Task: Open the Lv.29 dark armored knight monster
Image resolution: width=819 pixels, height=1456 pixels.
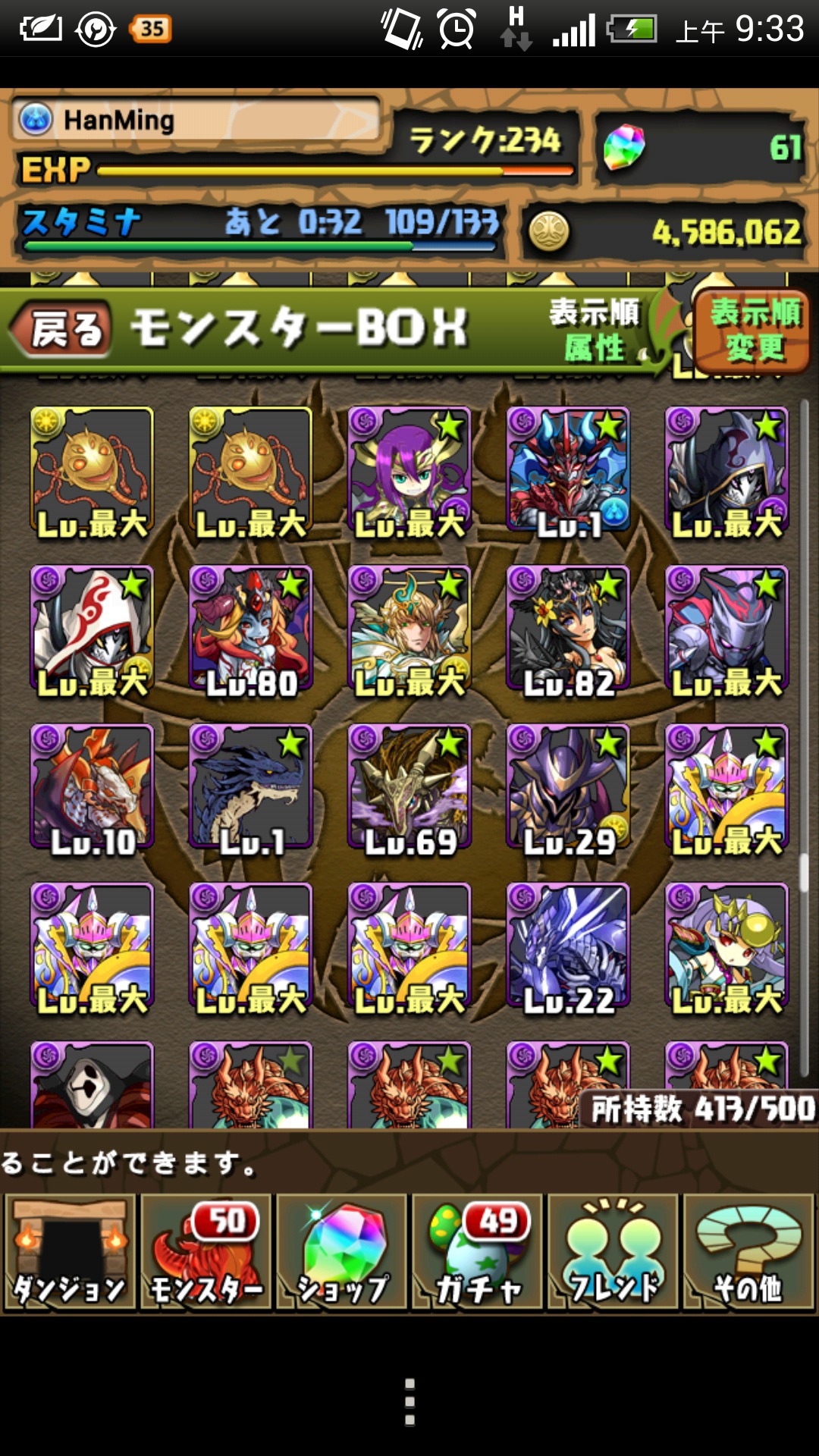Action: [x=568, y=788]
